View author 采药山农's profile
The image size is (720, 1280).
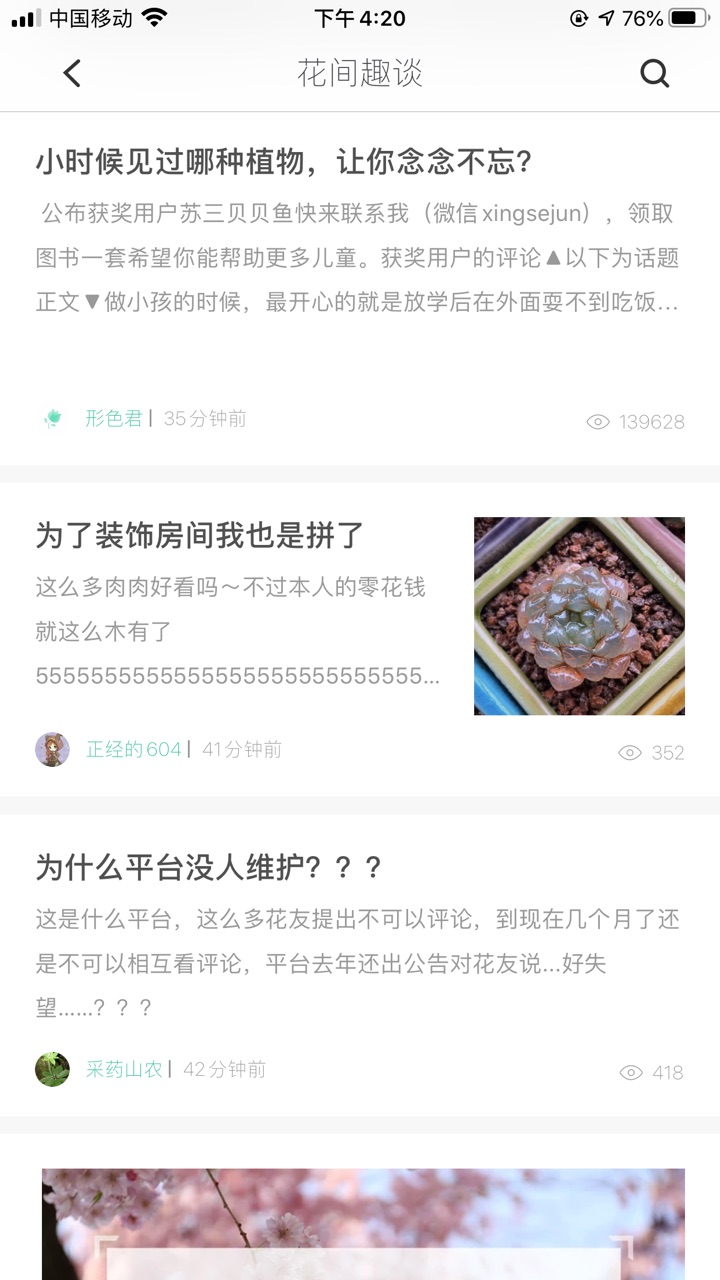tap(123, 1069)
